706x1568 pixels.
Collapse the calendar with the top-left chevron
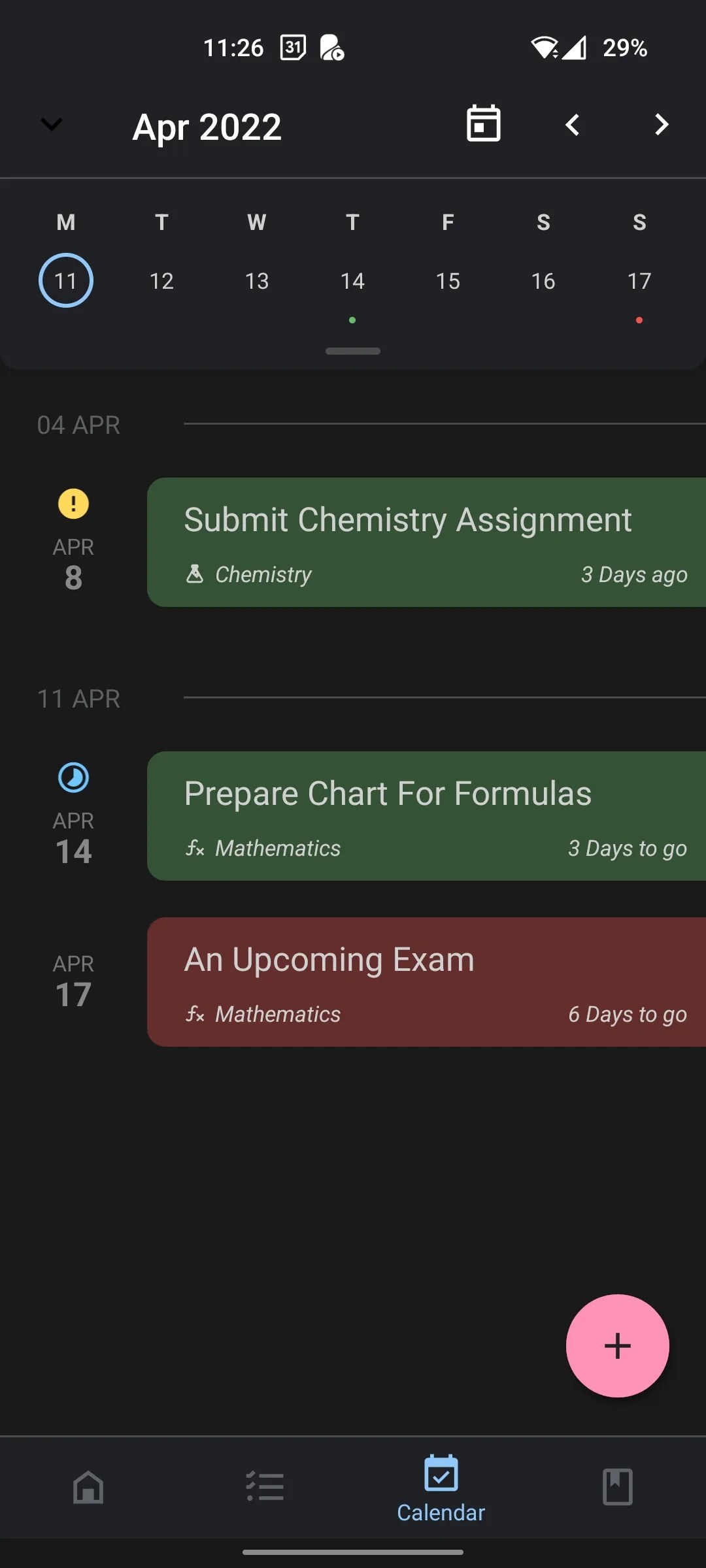51,125
